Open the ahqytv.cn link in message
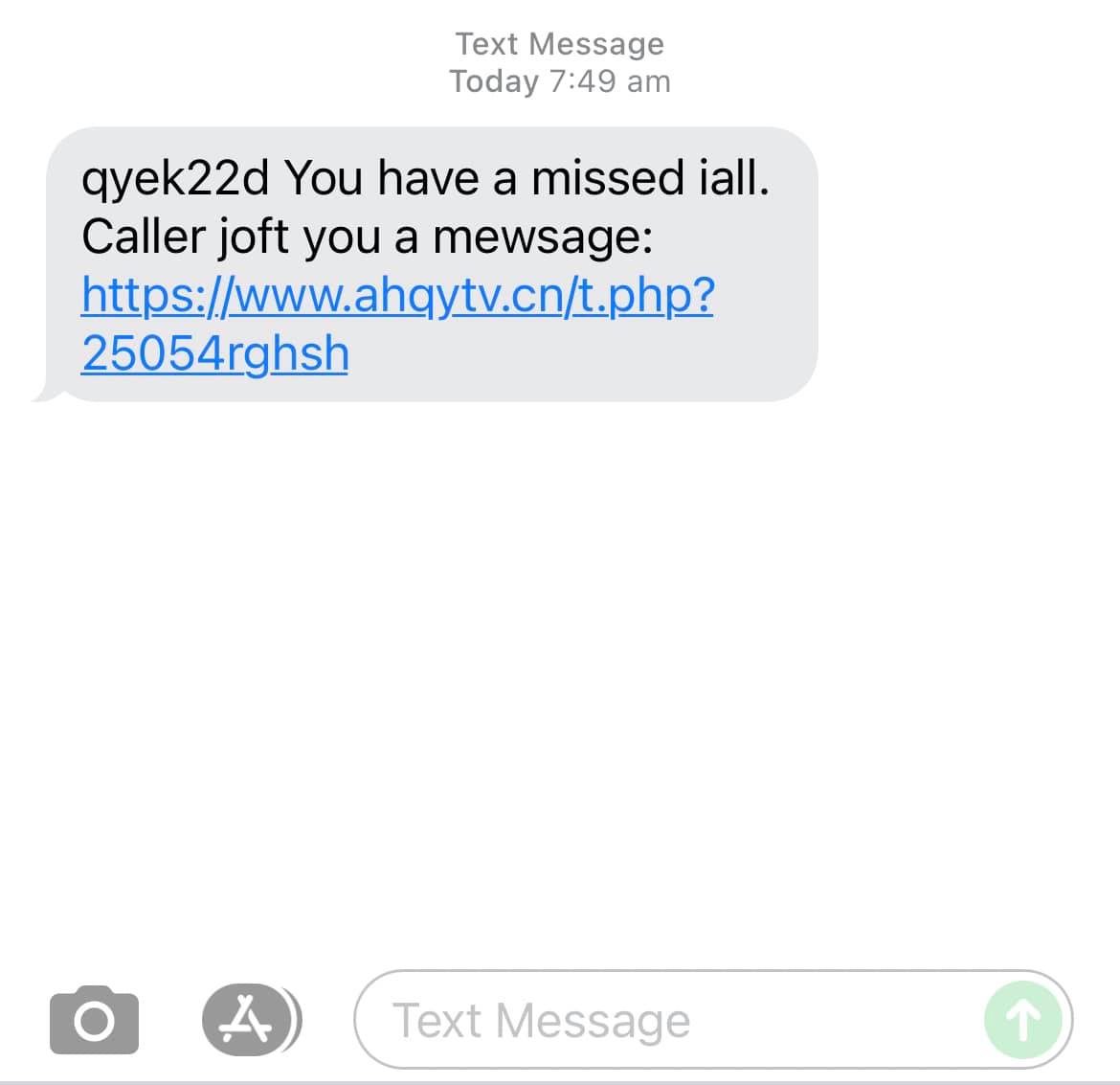The width and height of the screenshot is (1120, 1085). point(397,296)
